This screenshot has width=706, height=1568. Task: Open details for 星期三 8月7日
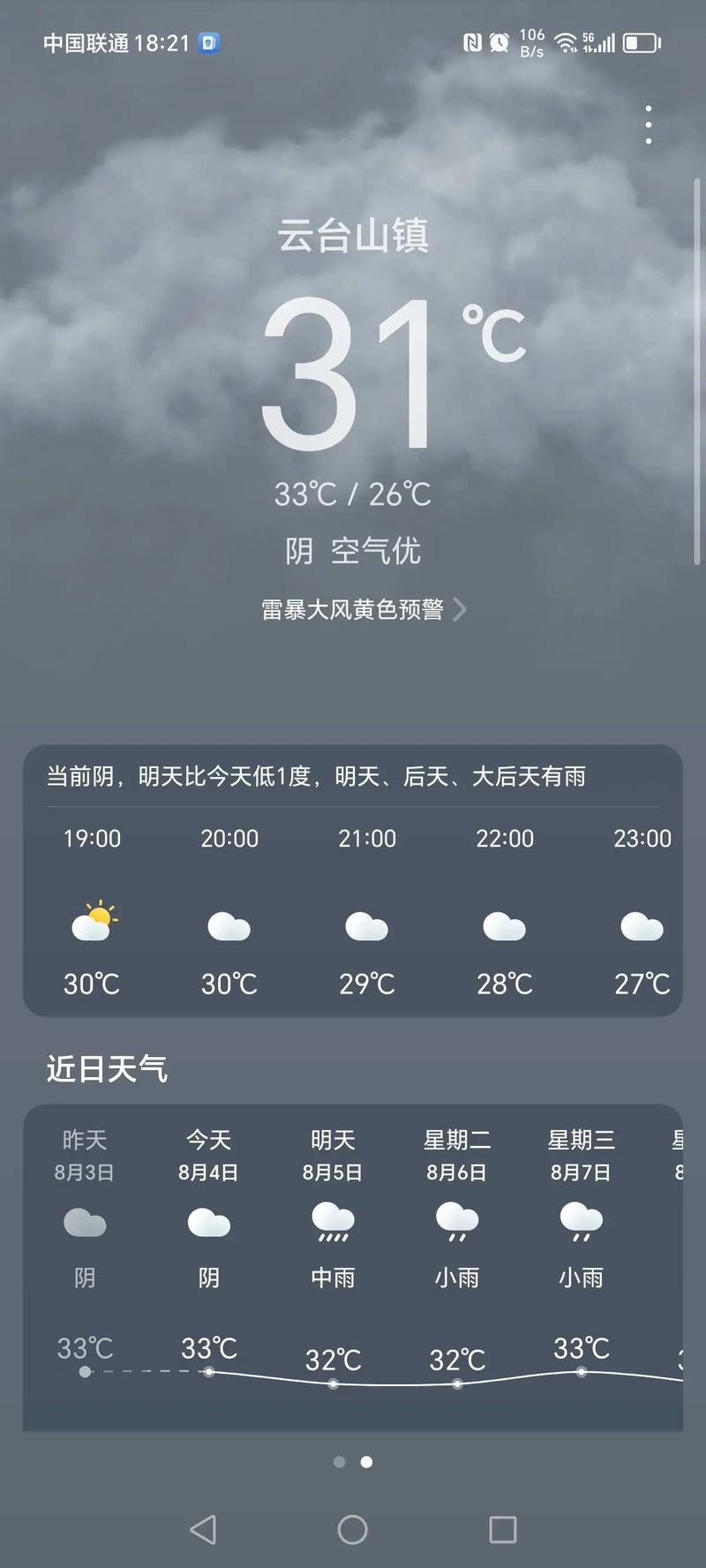click(581, 1157)
